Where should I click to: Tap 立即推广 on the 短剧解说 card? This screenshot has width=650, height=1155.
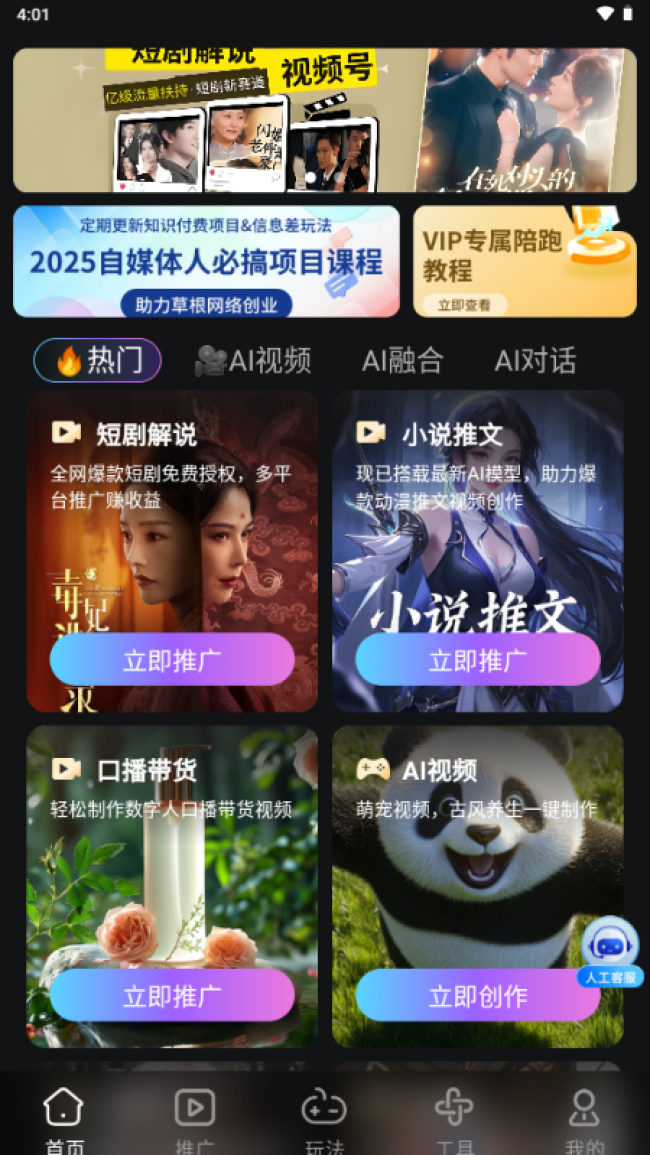pyautogui.click(x=172, y=660)
